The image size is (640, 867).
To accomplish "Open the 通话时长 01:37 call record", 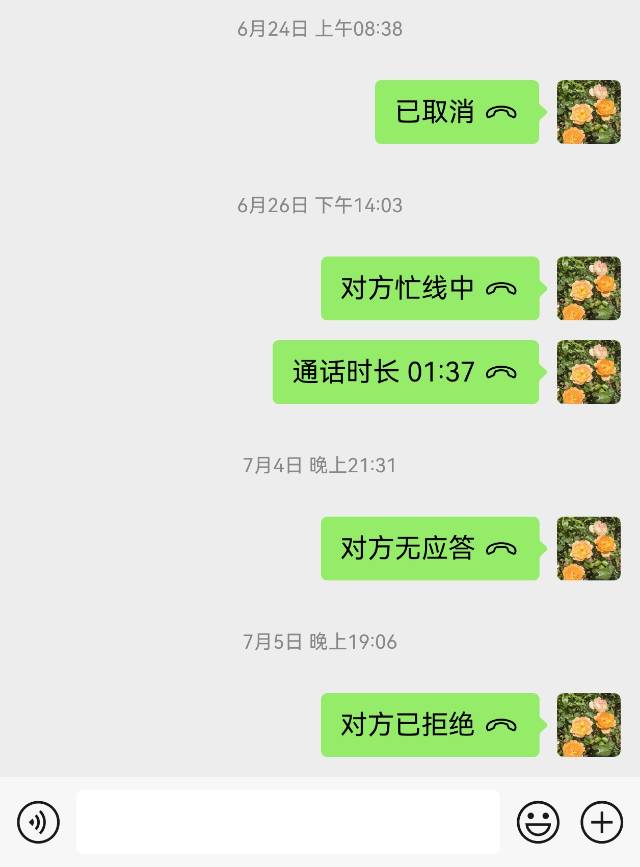I will pyautogui.click(x=406, y=372).
